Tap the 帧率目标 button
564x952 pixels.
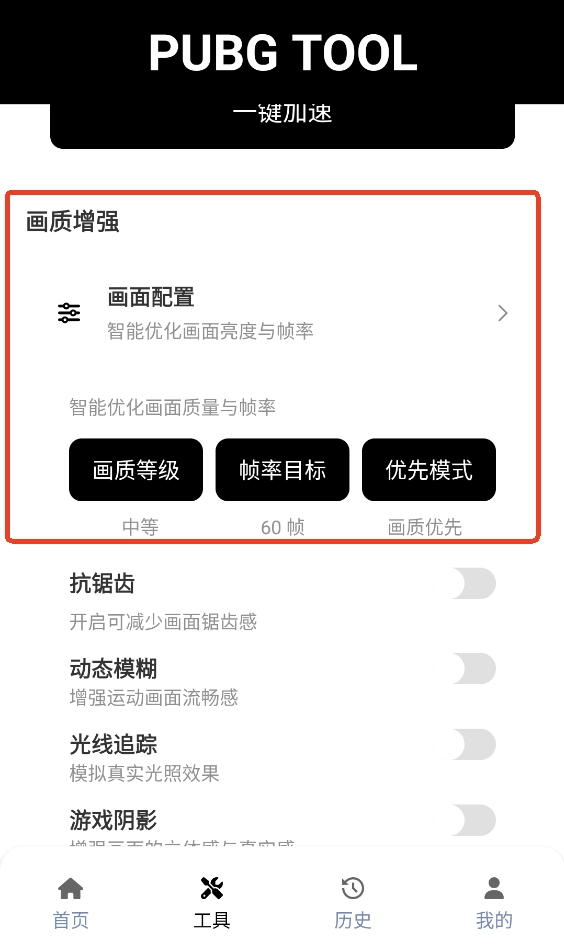pos(282,470)
